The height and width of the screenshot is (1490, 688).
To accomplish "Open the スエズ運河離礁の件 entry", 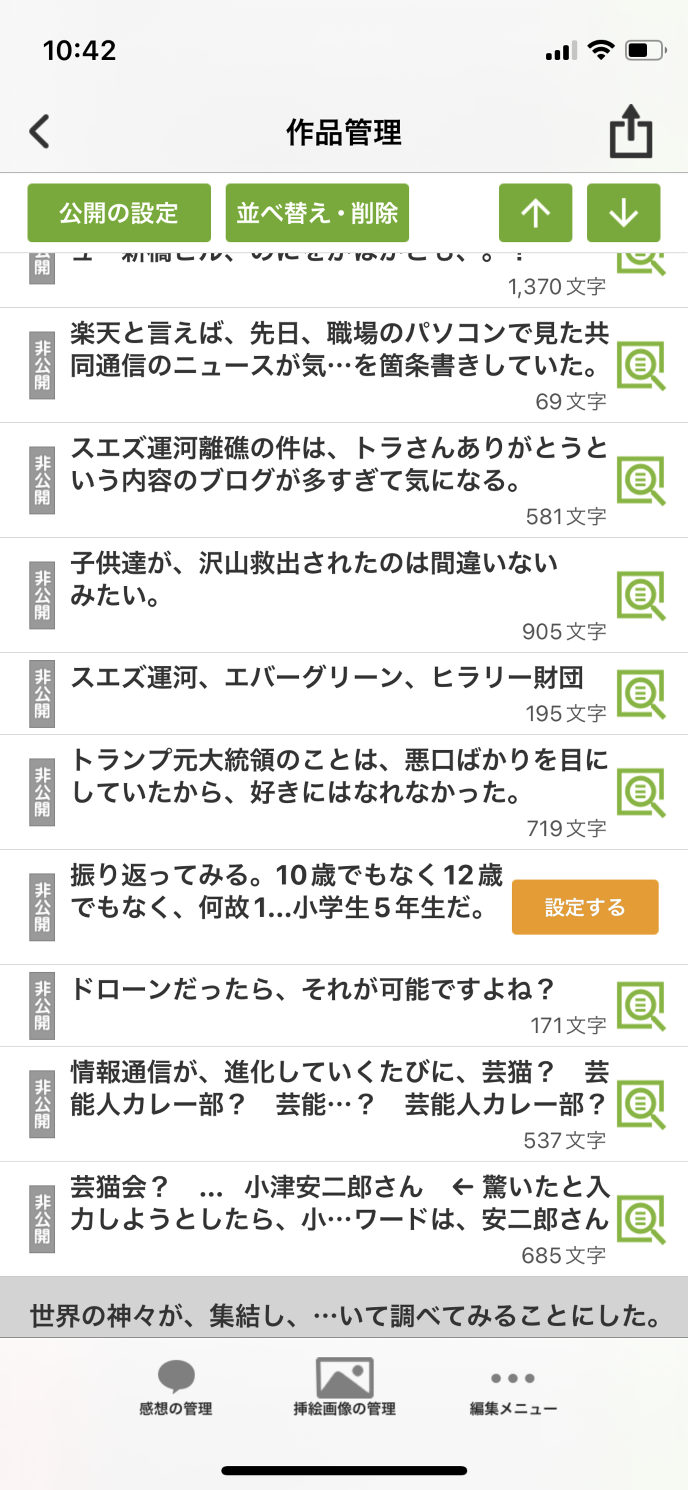I will (320, 466).
